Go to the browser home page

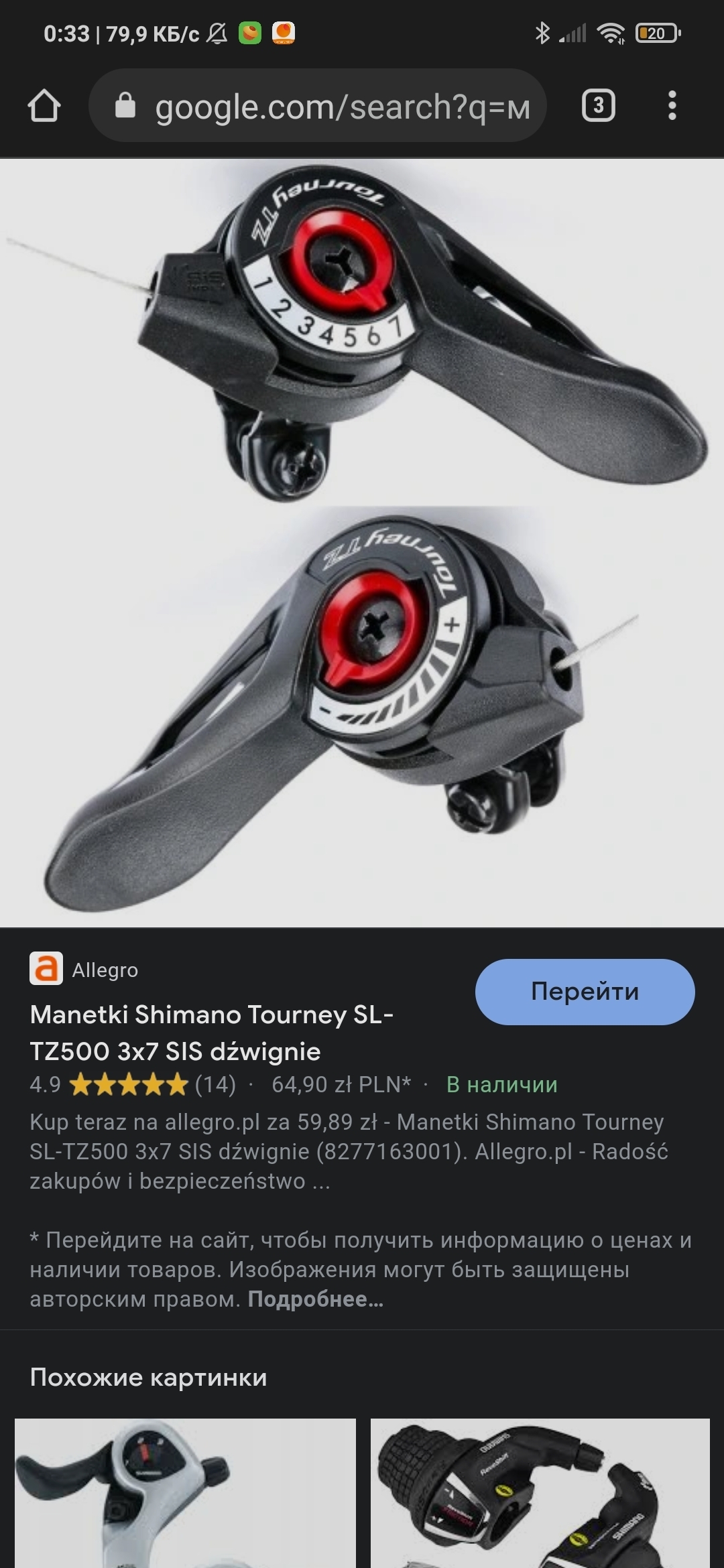point(44,106)
